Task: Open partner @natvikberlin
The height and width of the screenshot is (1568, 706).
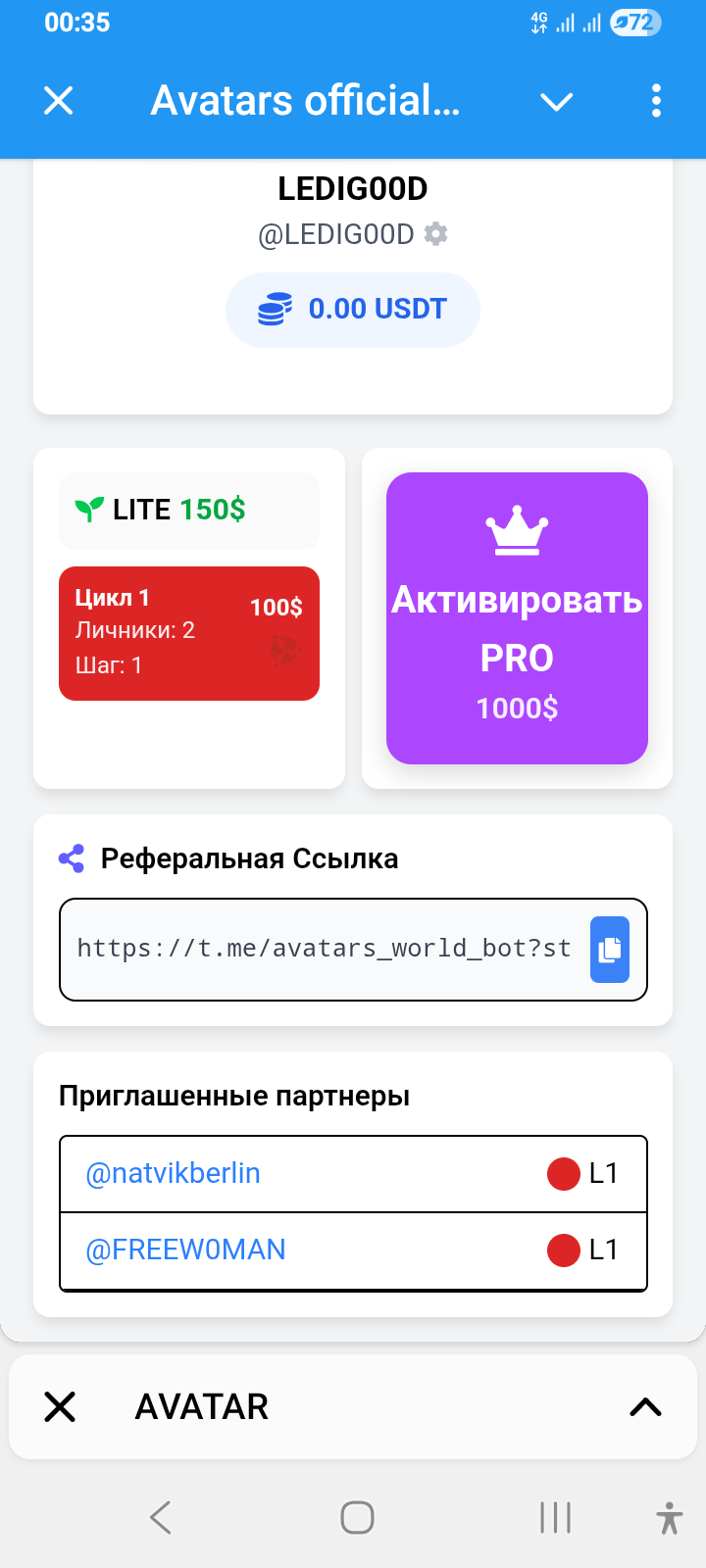Action: tap(174, 1173)
